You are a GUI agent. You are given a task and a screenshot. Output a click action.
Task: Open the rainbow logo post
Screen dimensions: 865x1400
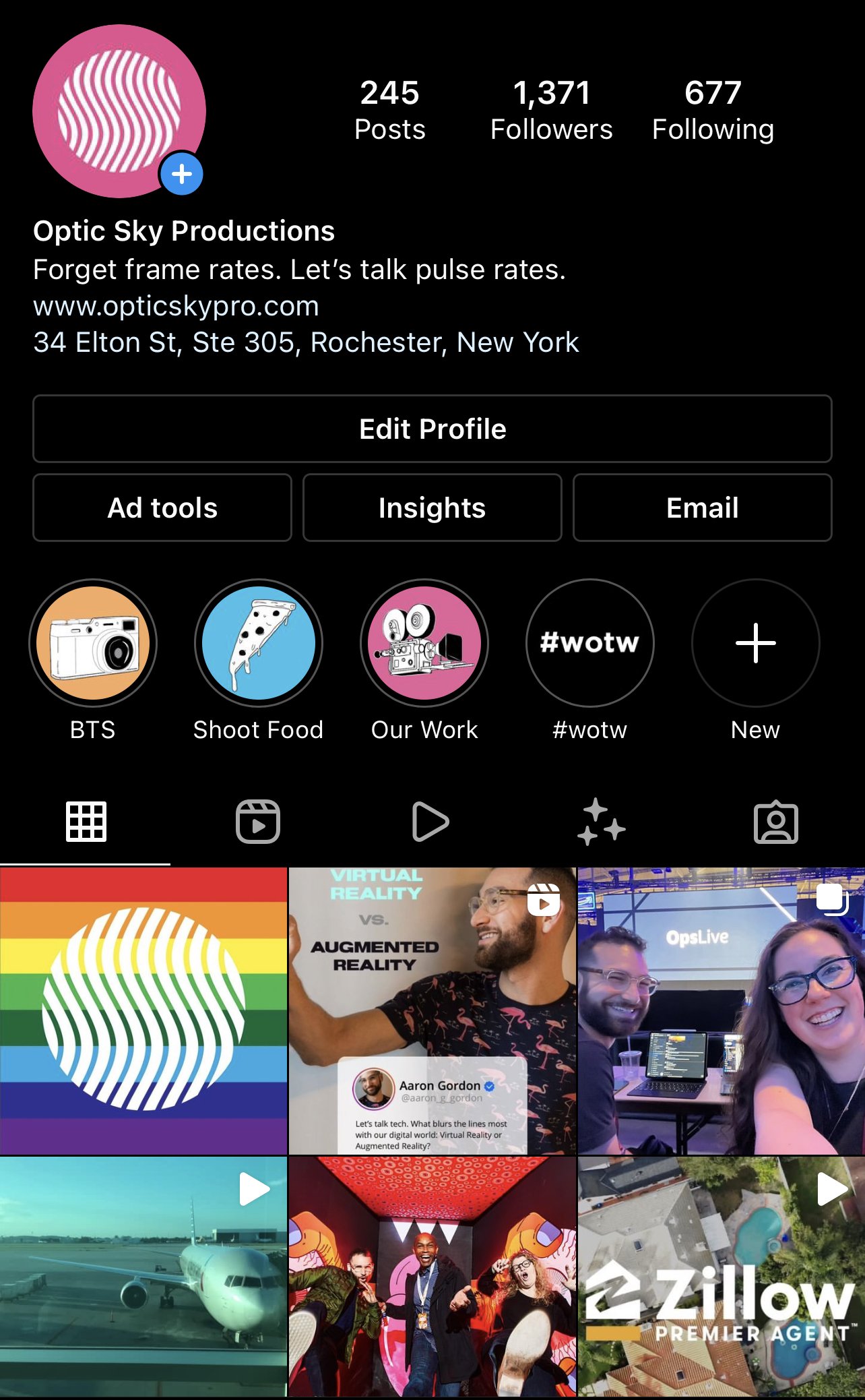143,1010
